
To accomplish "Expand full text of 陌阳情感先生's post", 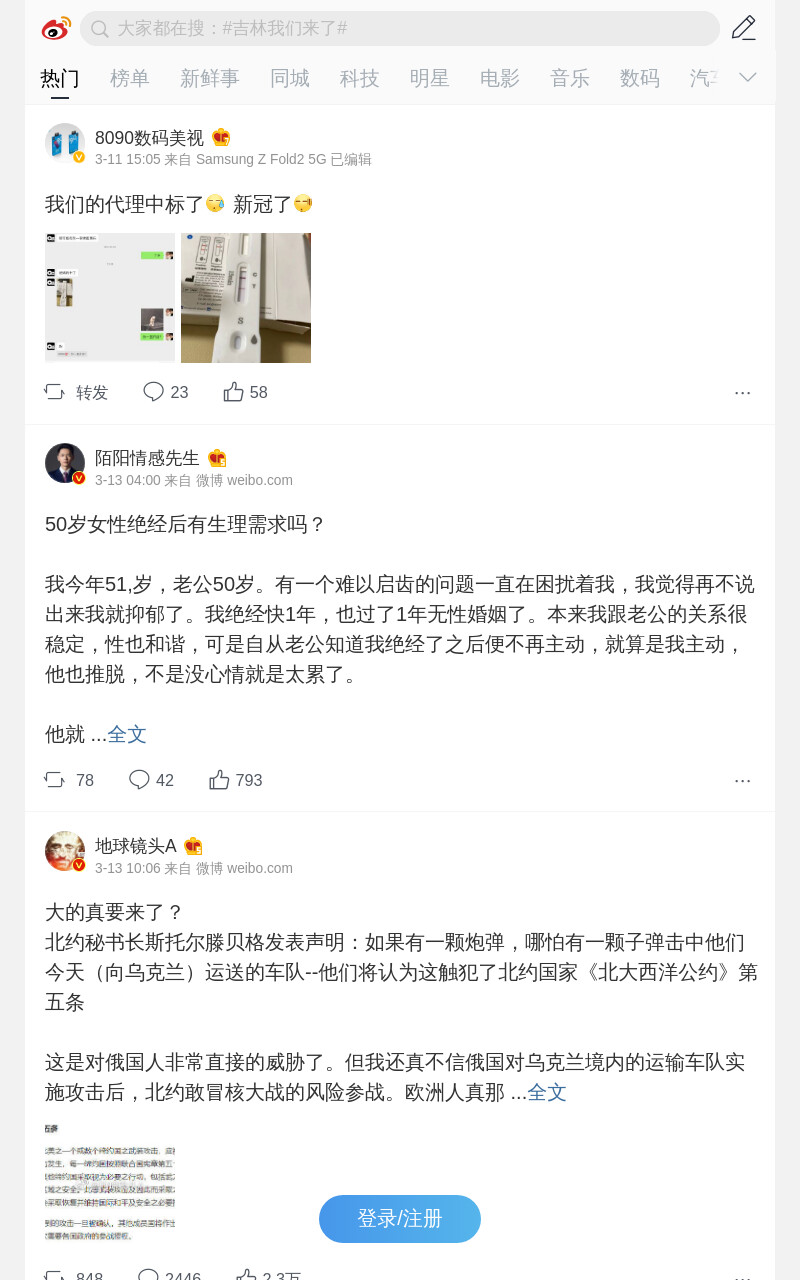I will coord(127,734).
